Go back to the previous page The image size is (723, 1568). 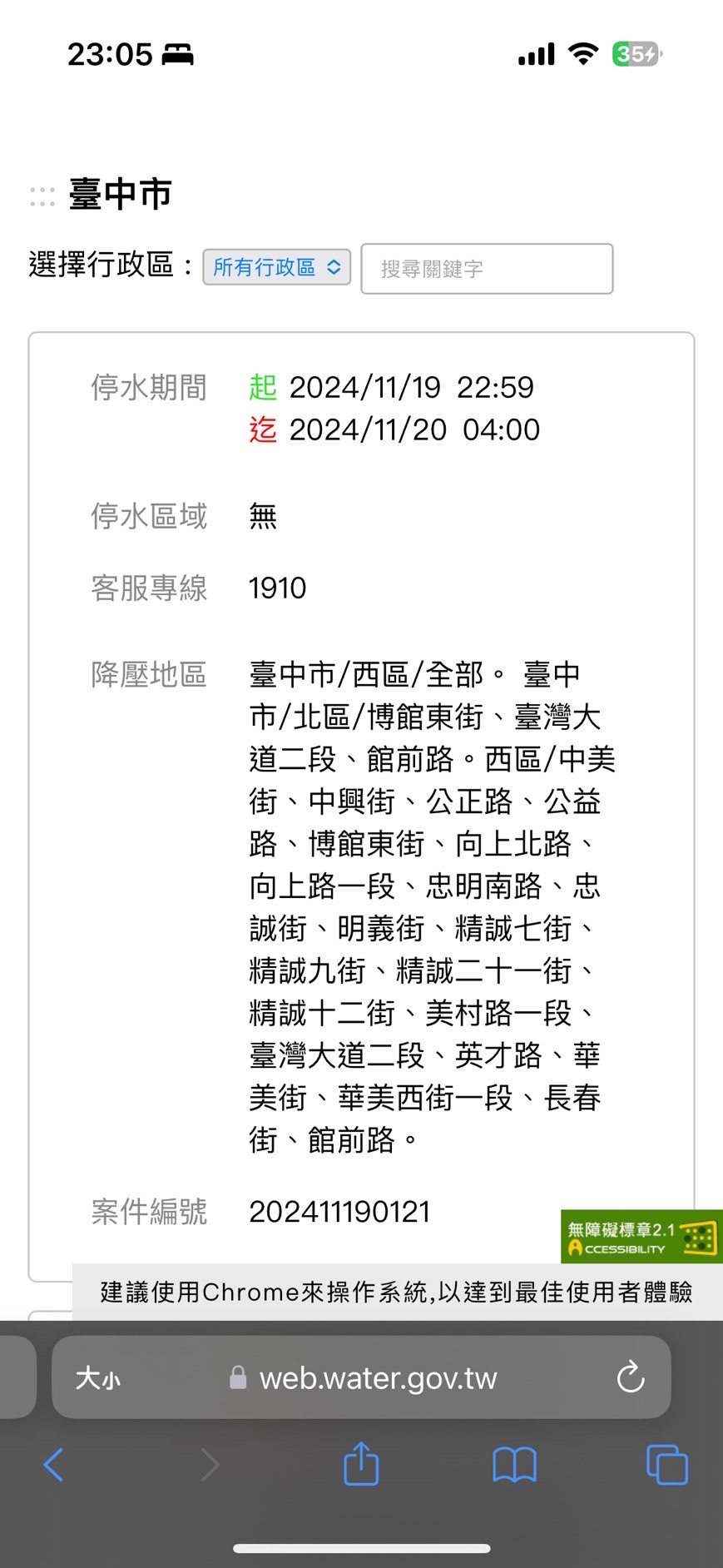coord(53,1465)
